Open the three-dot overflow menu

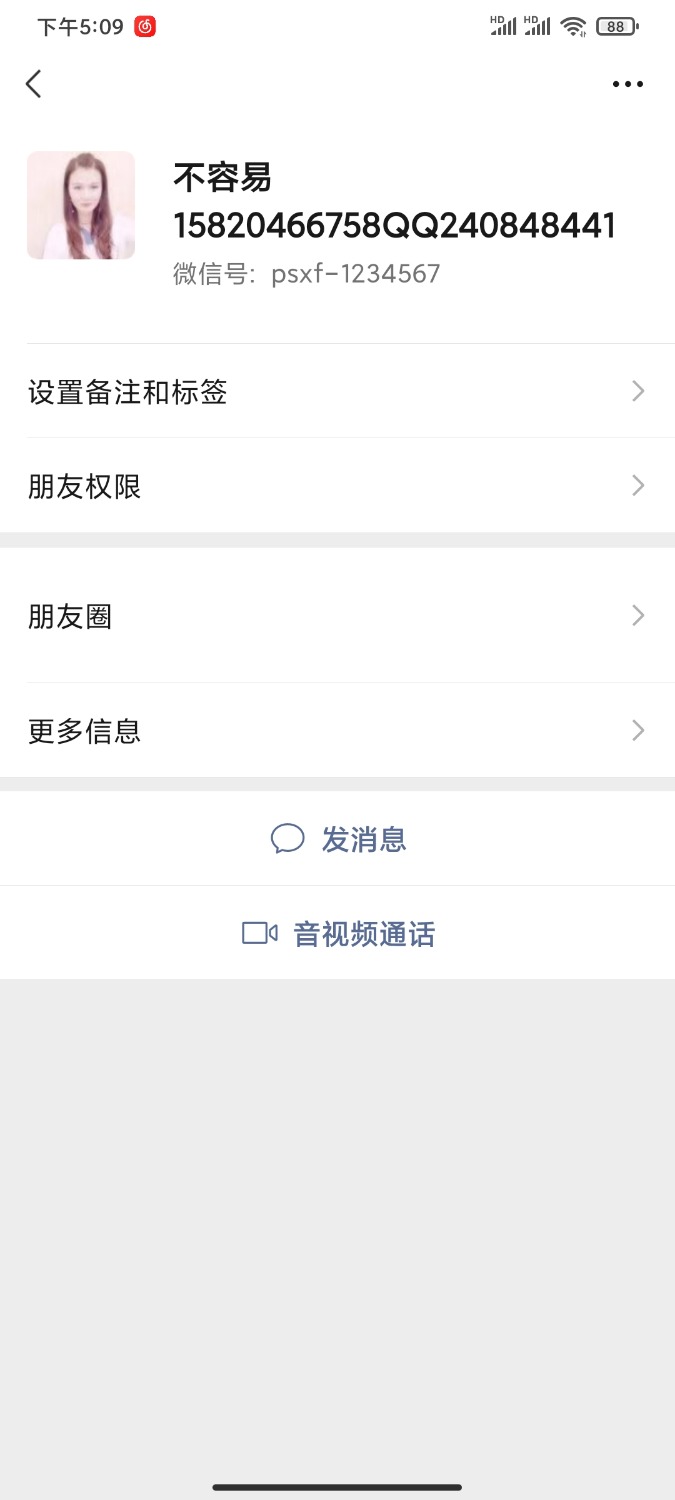tap(627, 84)
